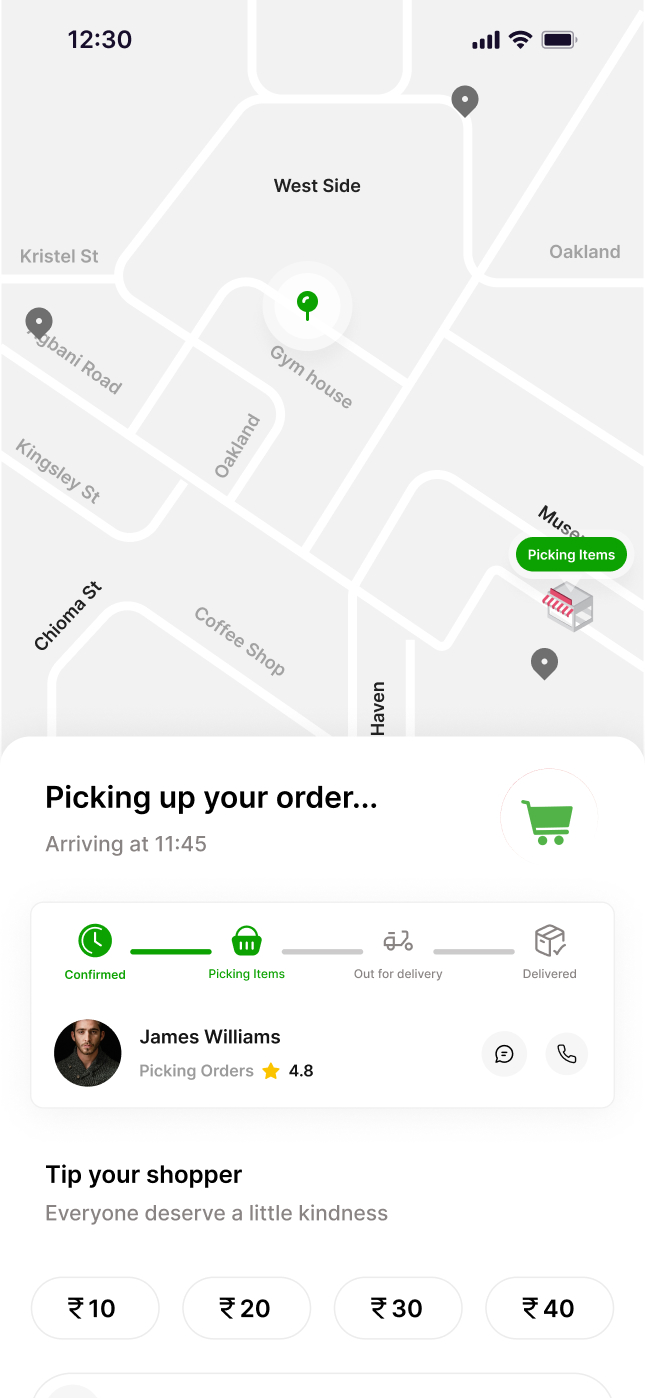
Task: Select the ₹10 tip
Action: point(95,1308)
